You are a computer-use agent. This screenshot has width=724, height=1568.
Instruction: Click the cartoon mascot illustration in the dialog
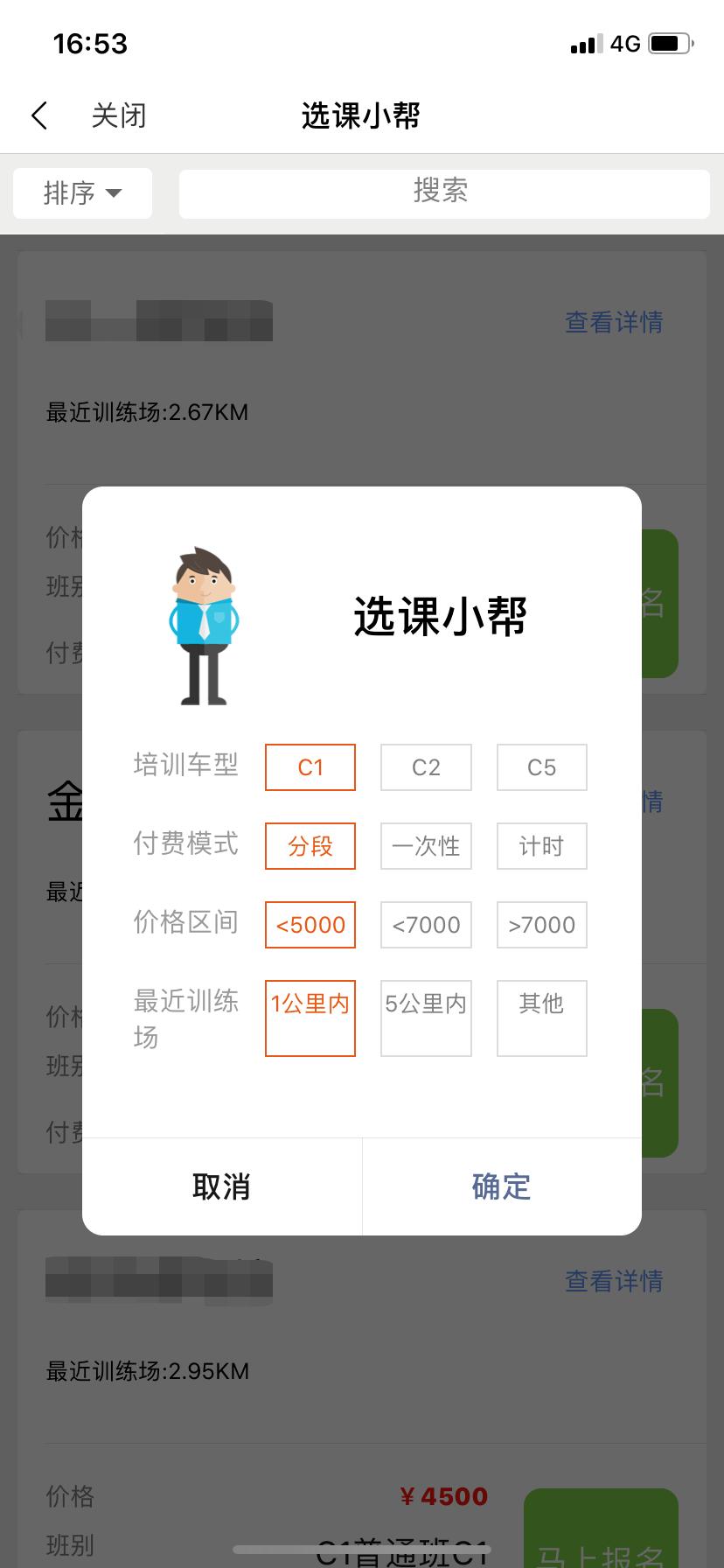click(204, 623)
